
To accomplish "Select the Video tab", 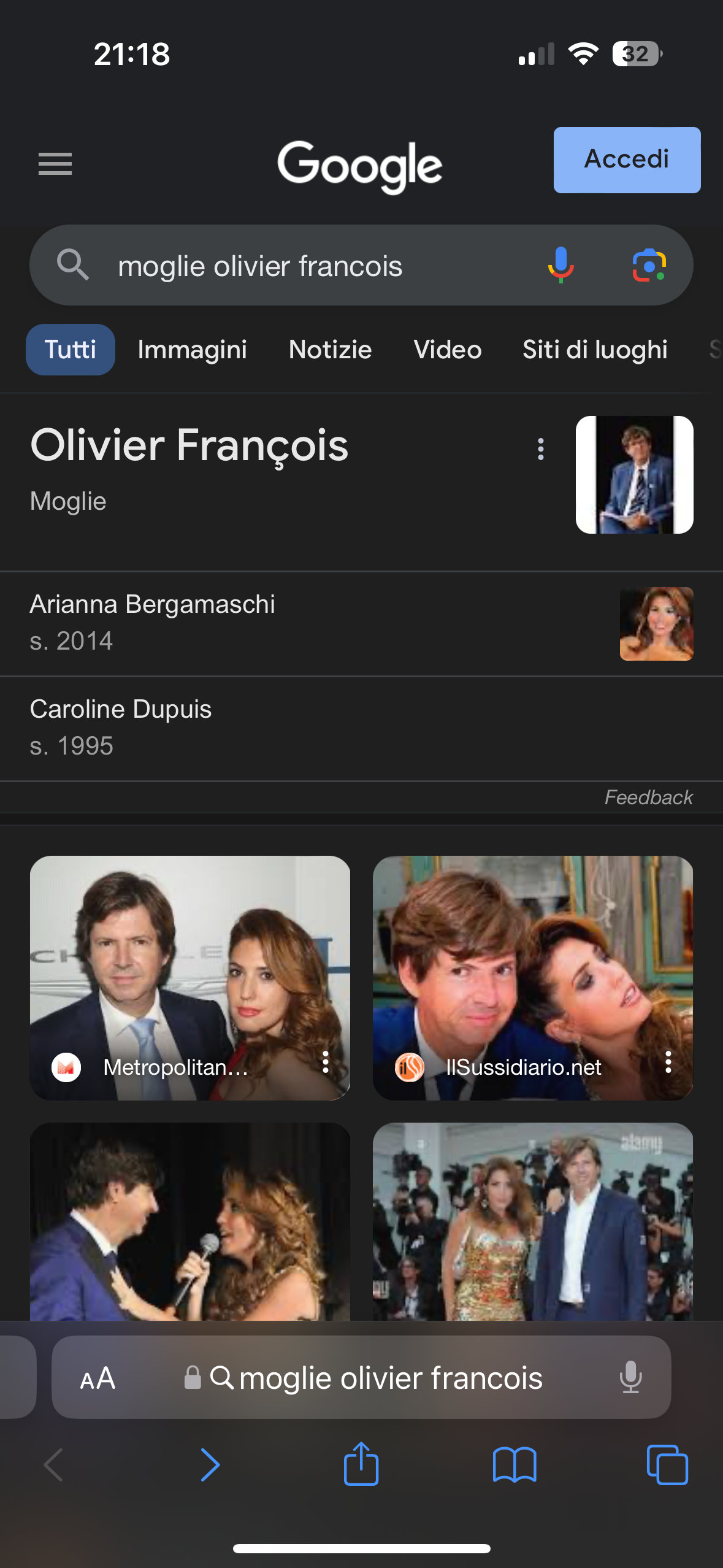I will point(448,350).
